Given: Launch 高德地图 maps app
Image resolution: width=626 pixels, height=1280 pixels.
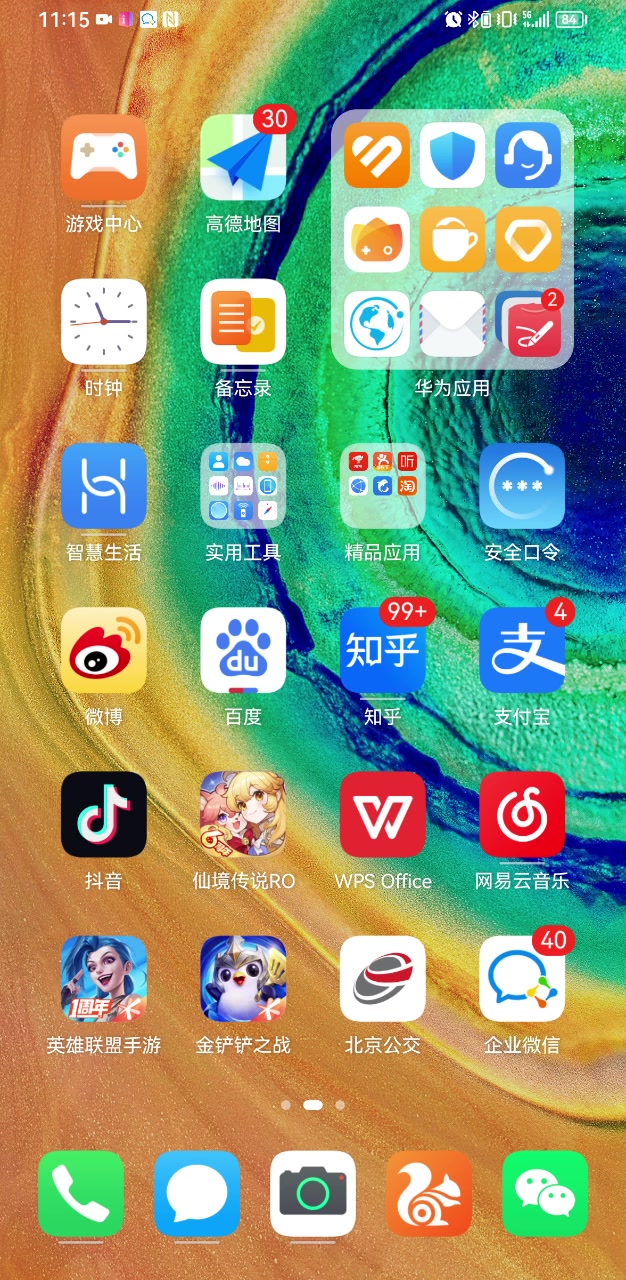Looking at the screenshot, I should coord(243,158).
